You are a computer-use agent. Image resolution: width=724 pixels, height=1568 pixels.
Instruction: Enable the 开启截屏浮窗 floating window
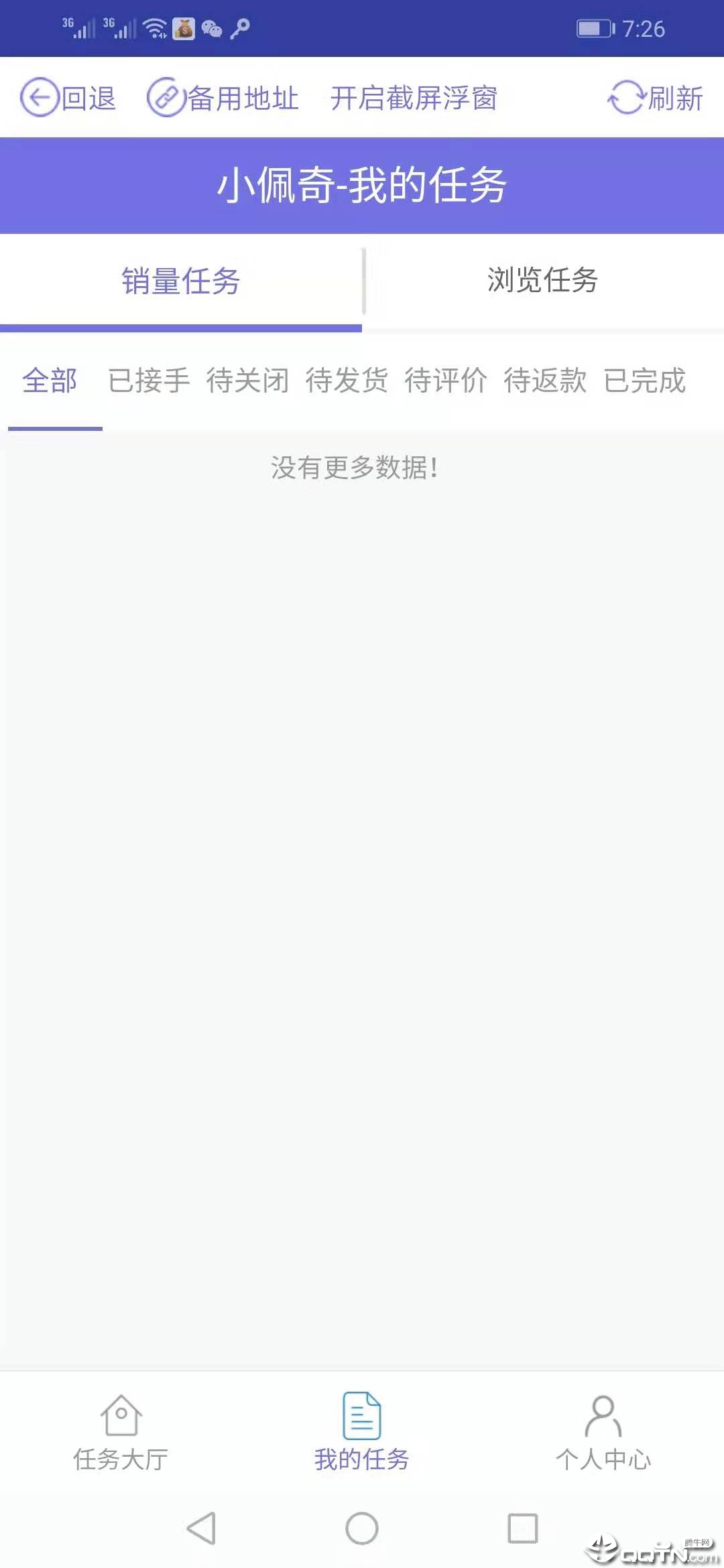point(414,98)
